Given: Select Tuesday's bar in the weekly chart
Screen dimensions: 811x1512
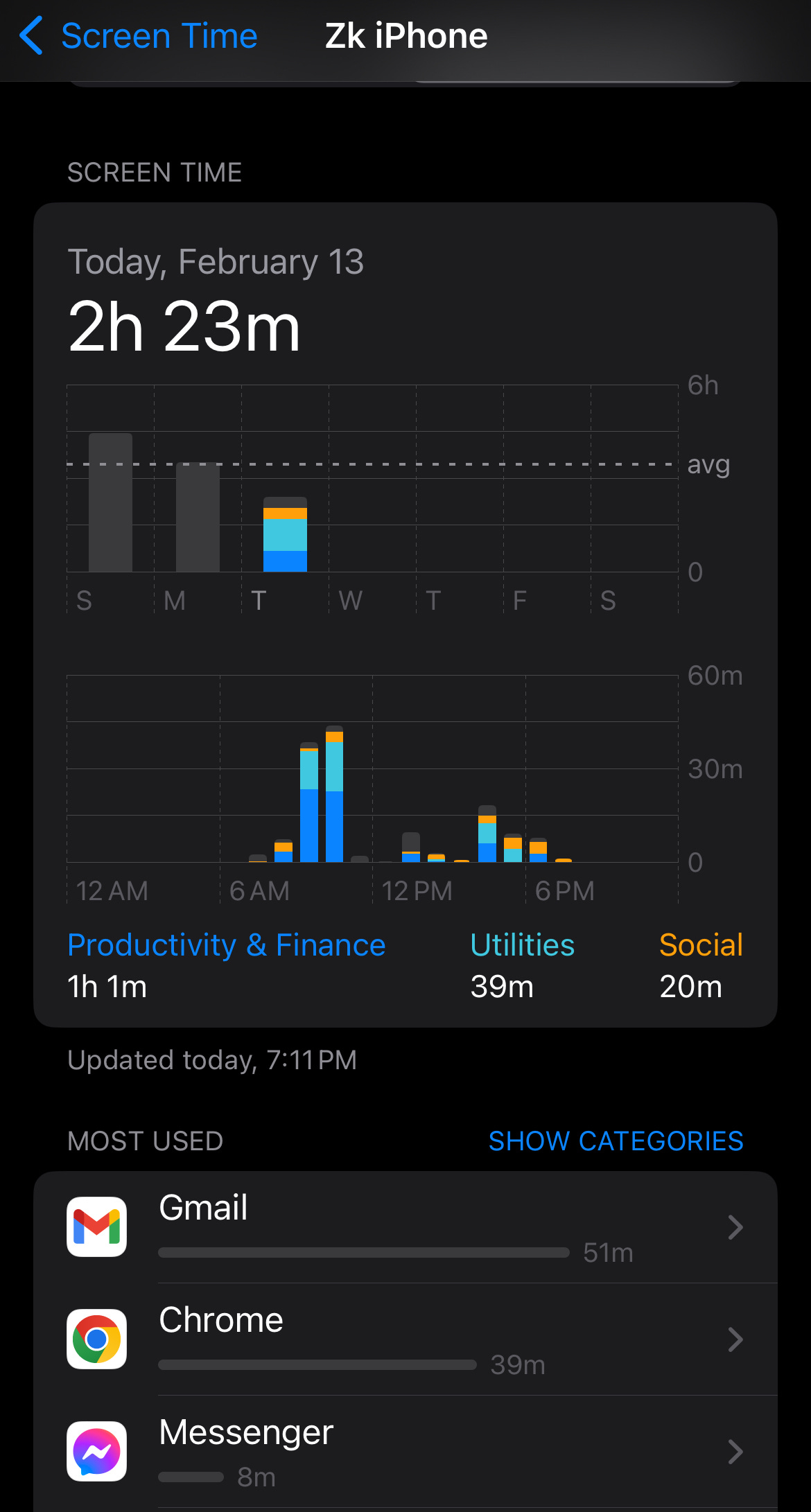Looking at the screenshot, I should click(285, 534).
